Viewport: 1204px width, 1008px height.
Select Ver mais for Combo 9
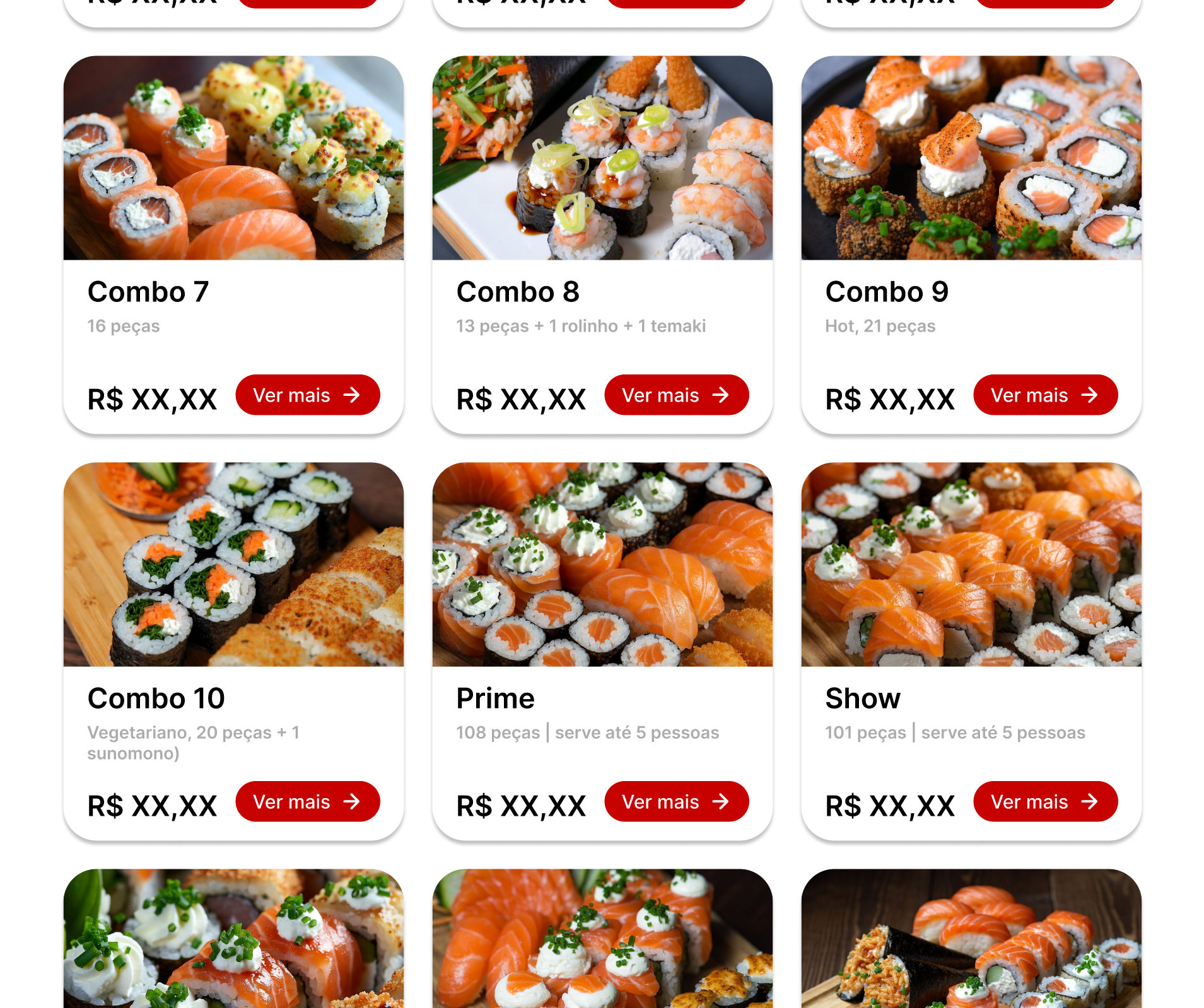click(1045, 395)
